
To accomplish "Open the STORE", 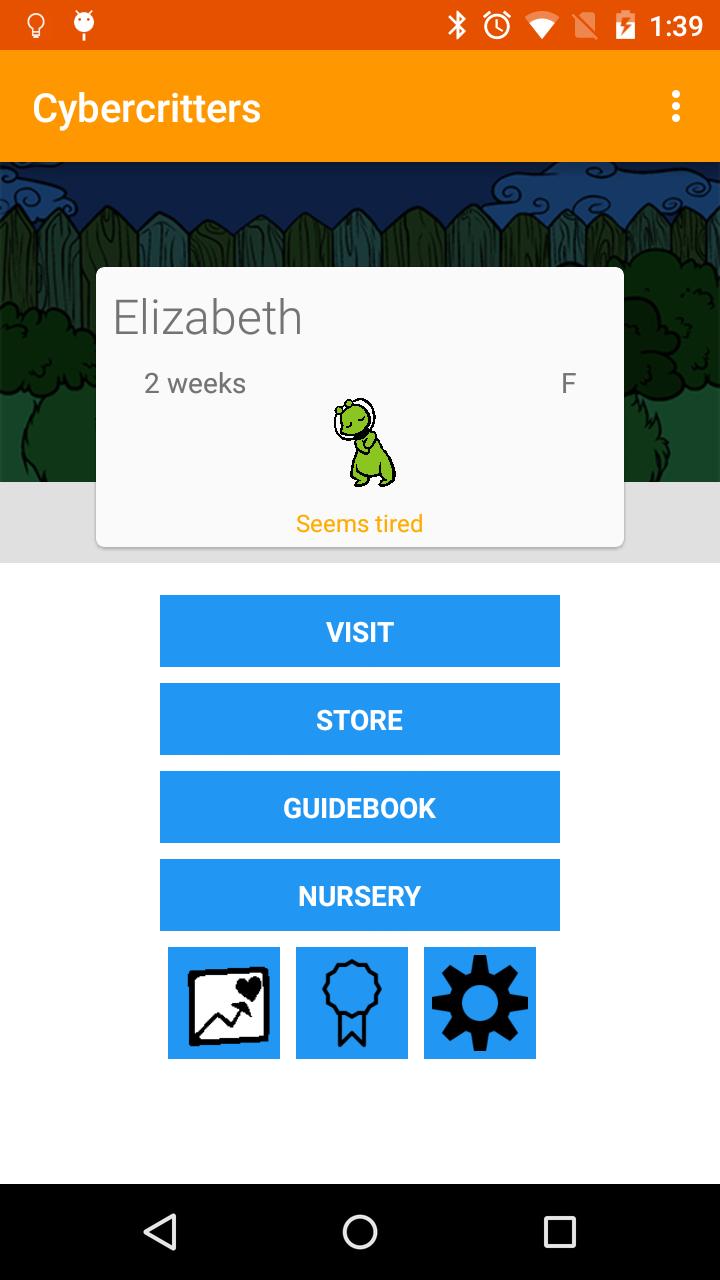I will [359, 719].
